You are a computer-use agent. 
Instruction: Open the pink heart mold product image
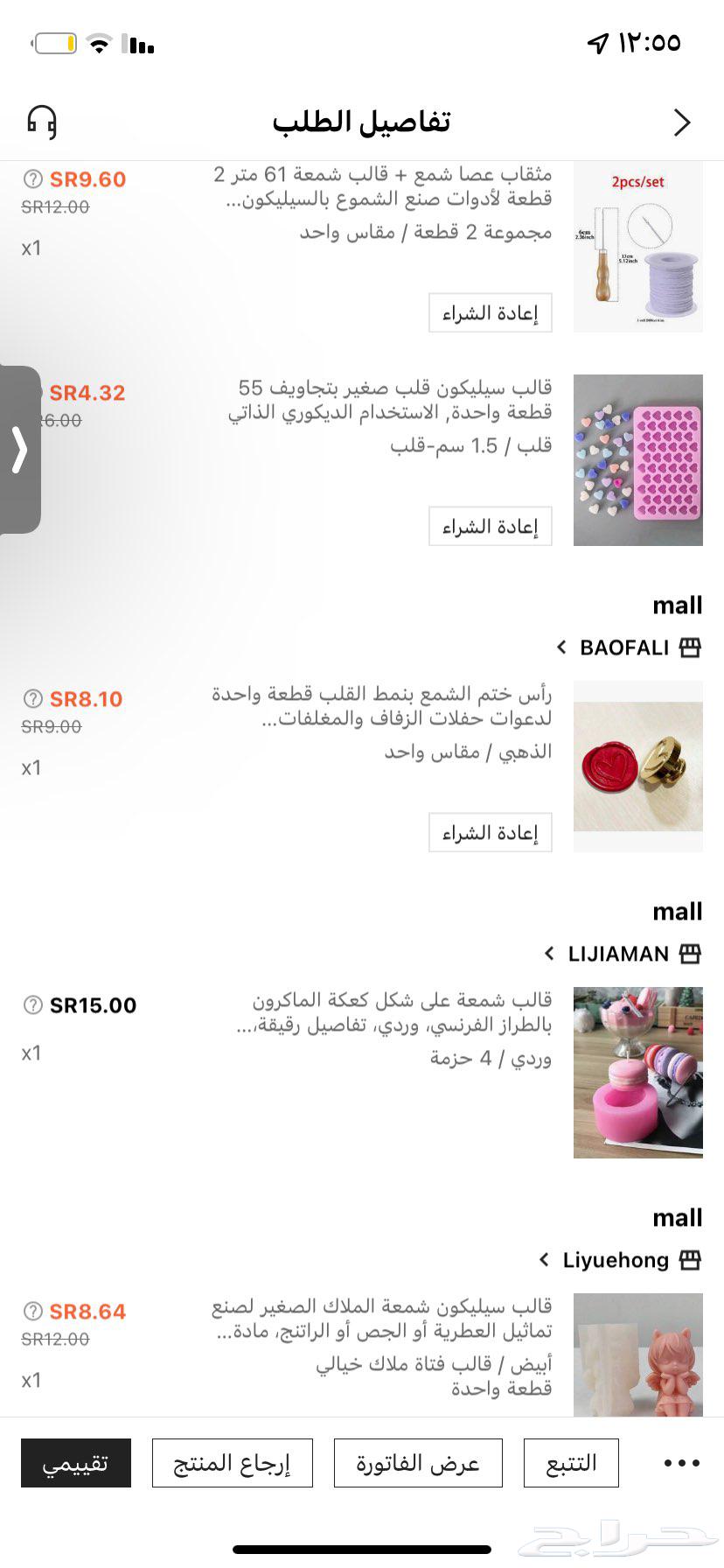pyautogui.click(x=637, y=460)
